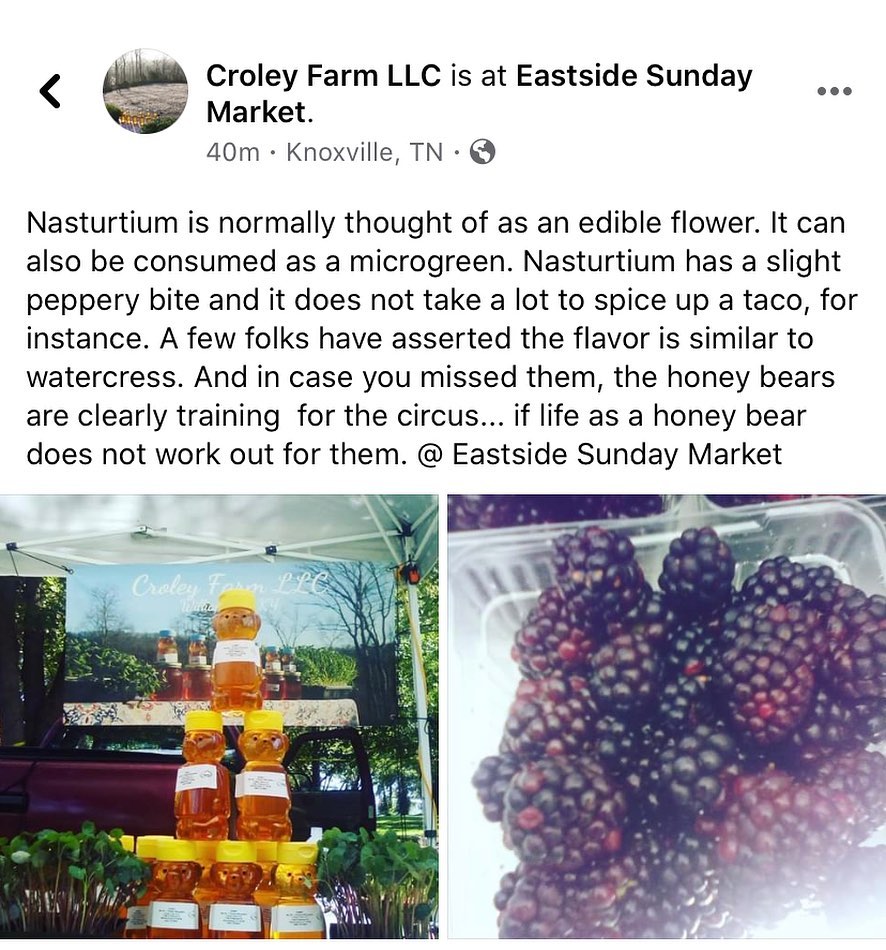Go back using the back arrow
This screenshot has width=886, height=950.
[x=50, y=91]
